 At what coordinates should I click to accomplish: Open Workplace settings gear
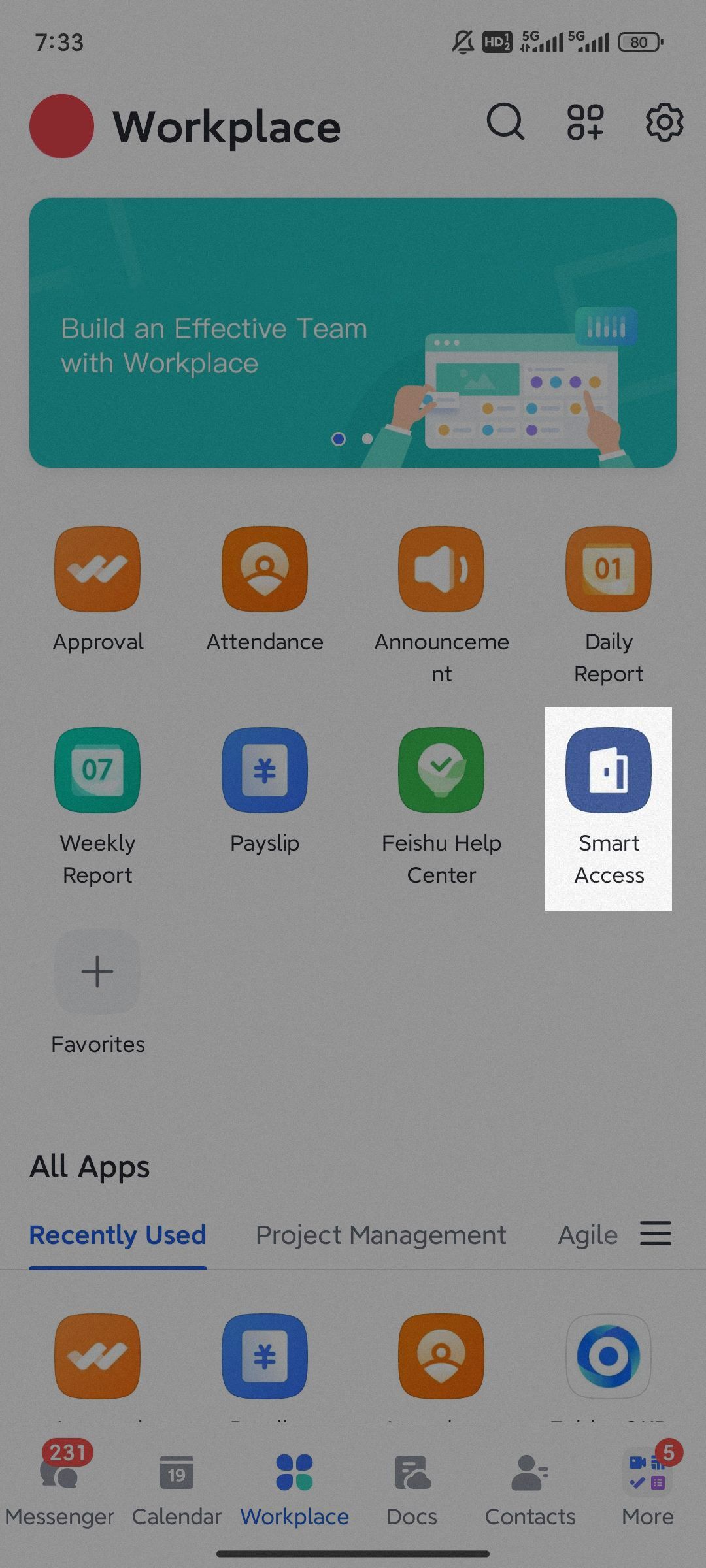tap(665, 123)
